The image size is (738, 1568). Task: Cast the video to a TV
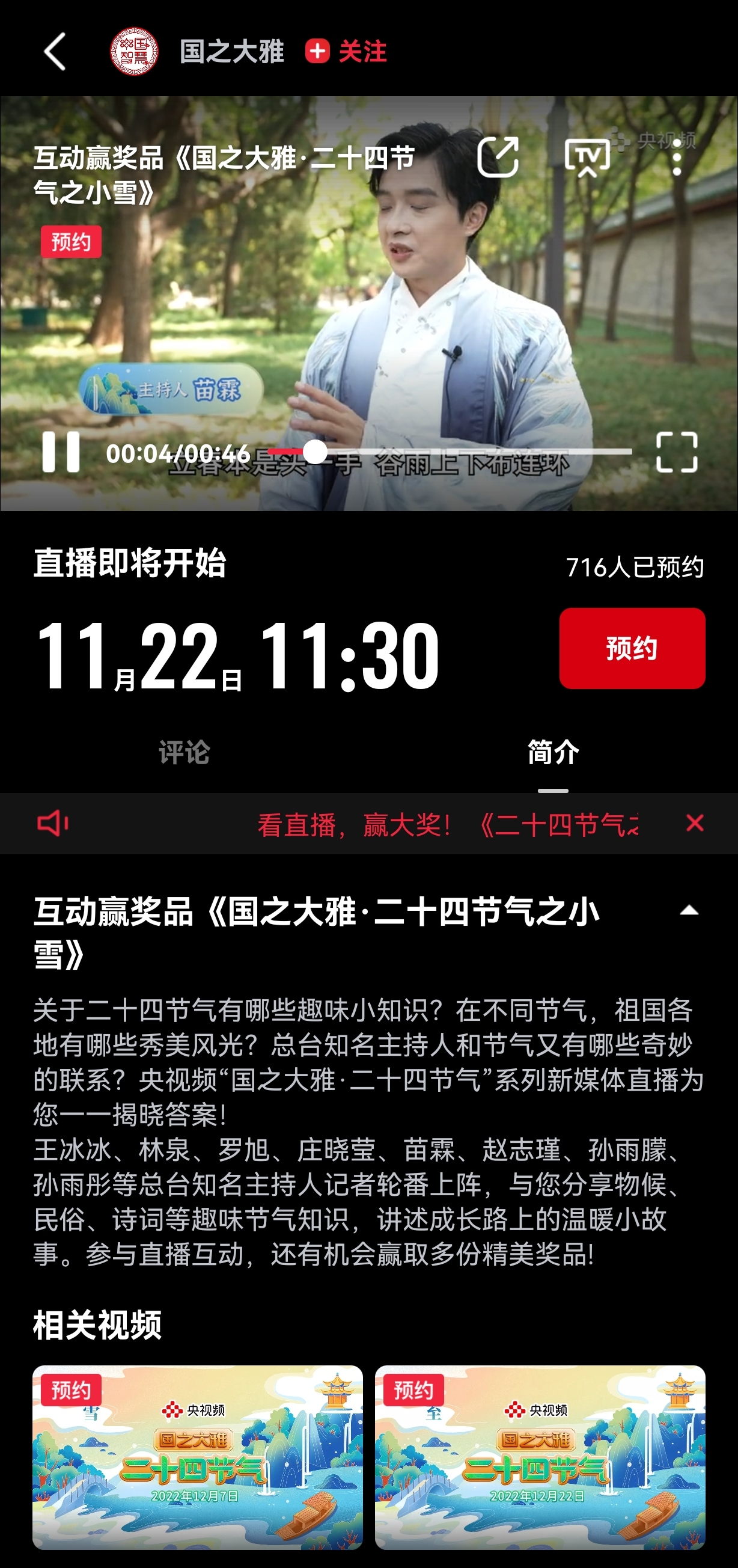[x=587, y=157]
